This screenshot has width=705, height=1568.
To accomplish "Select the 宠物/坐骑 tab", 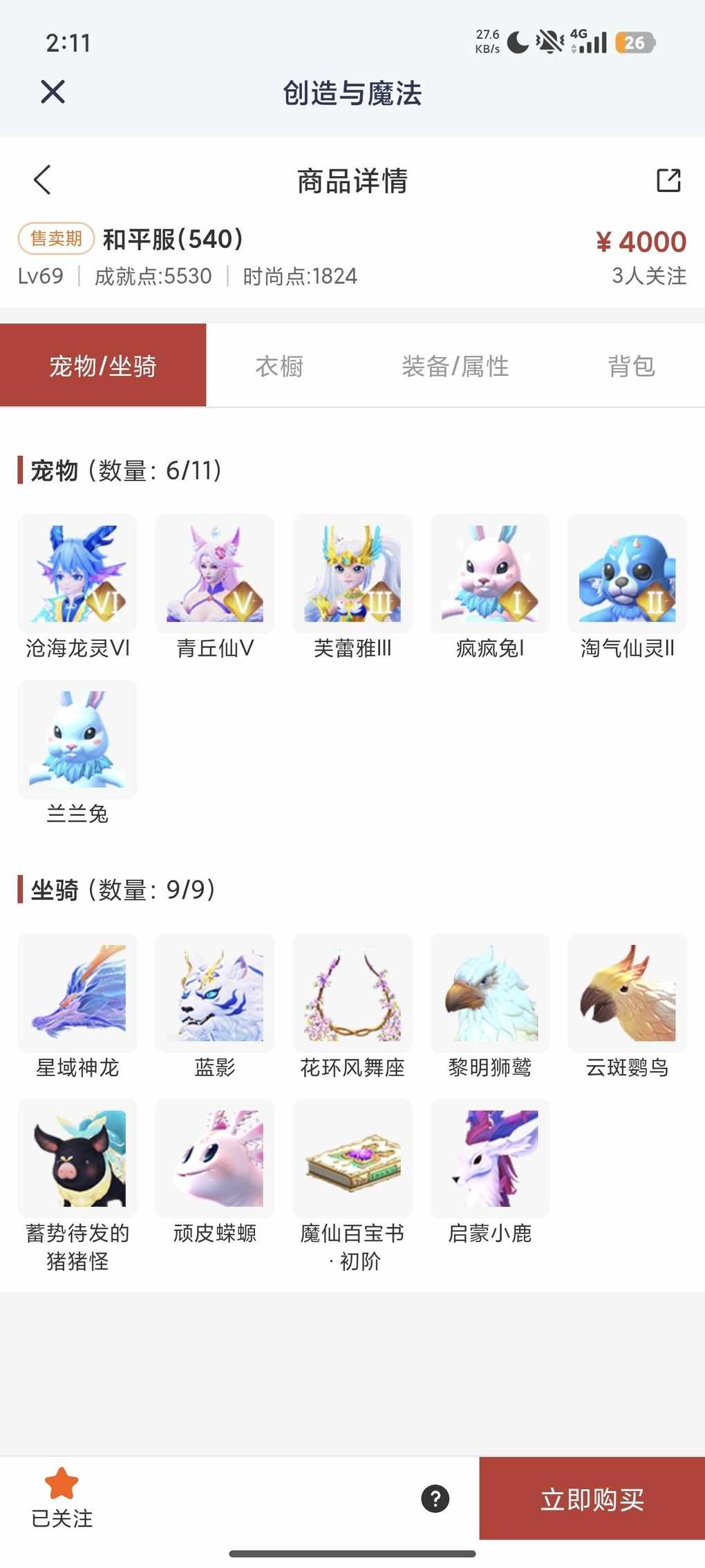I will pos(103,365).
